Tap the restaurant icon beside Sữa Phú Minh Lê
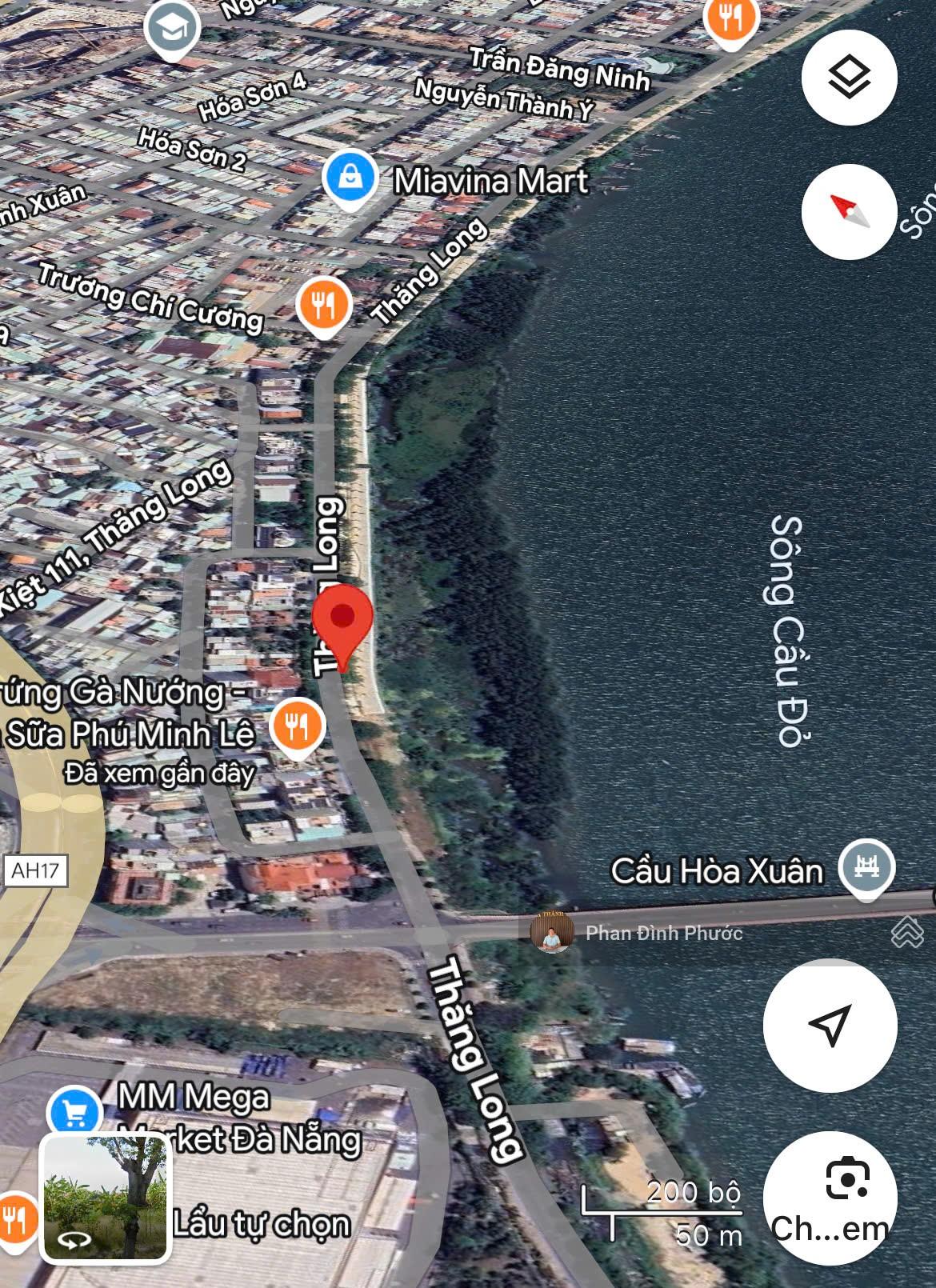This screenshot has width=936, height=1288. (296, 726)
